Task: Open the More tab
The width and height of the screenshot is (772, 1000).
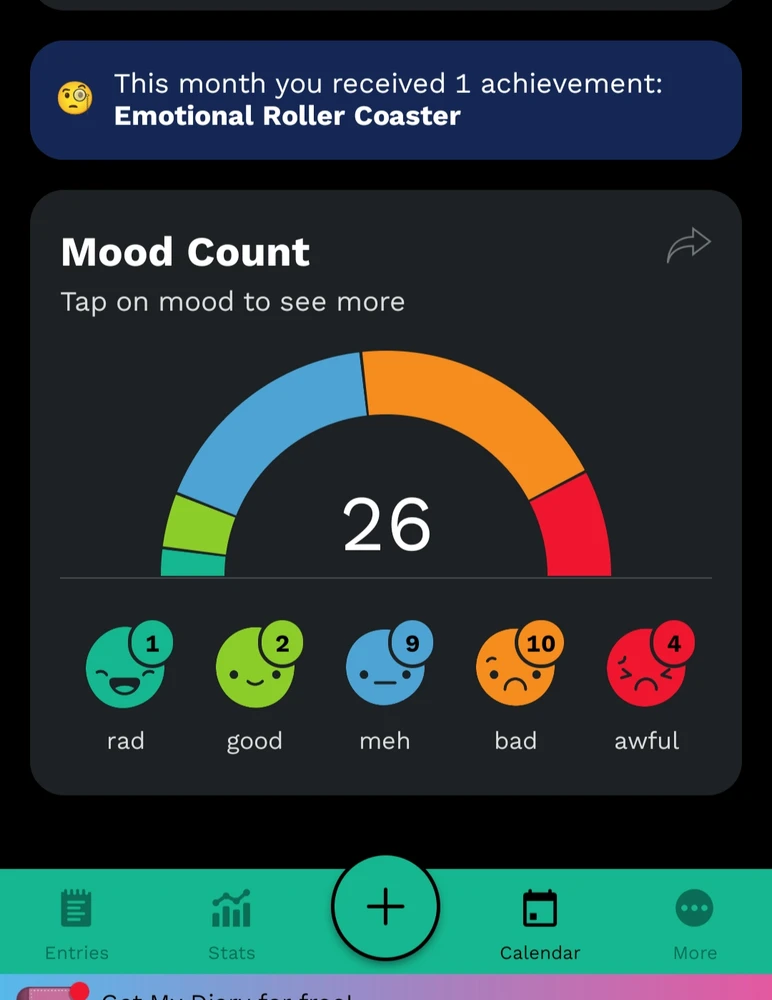Action: point(694,923)
